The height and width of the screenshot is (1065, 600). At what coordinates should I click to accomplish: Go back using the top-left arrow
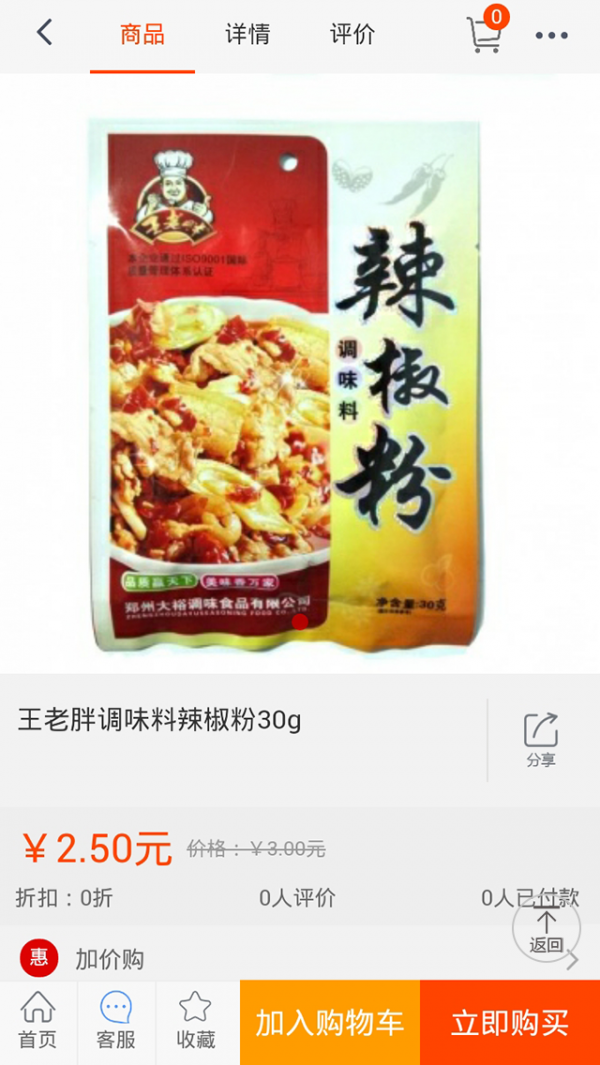pos(44,33)
